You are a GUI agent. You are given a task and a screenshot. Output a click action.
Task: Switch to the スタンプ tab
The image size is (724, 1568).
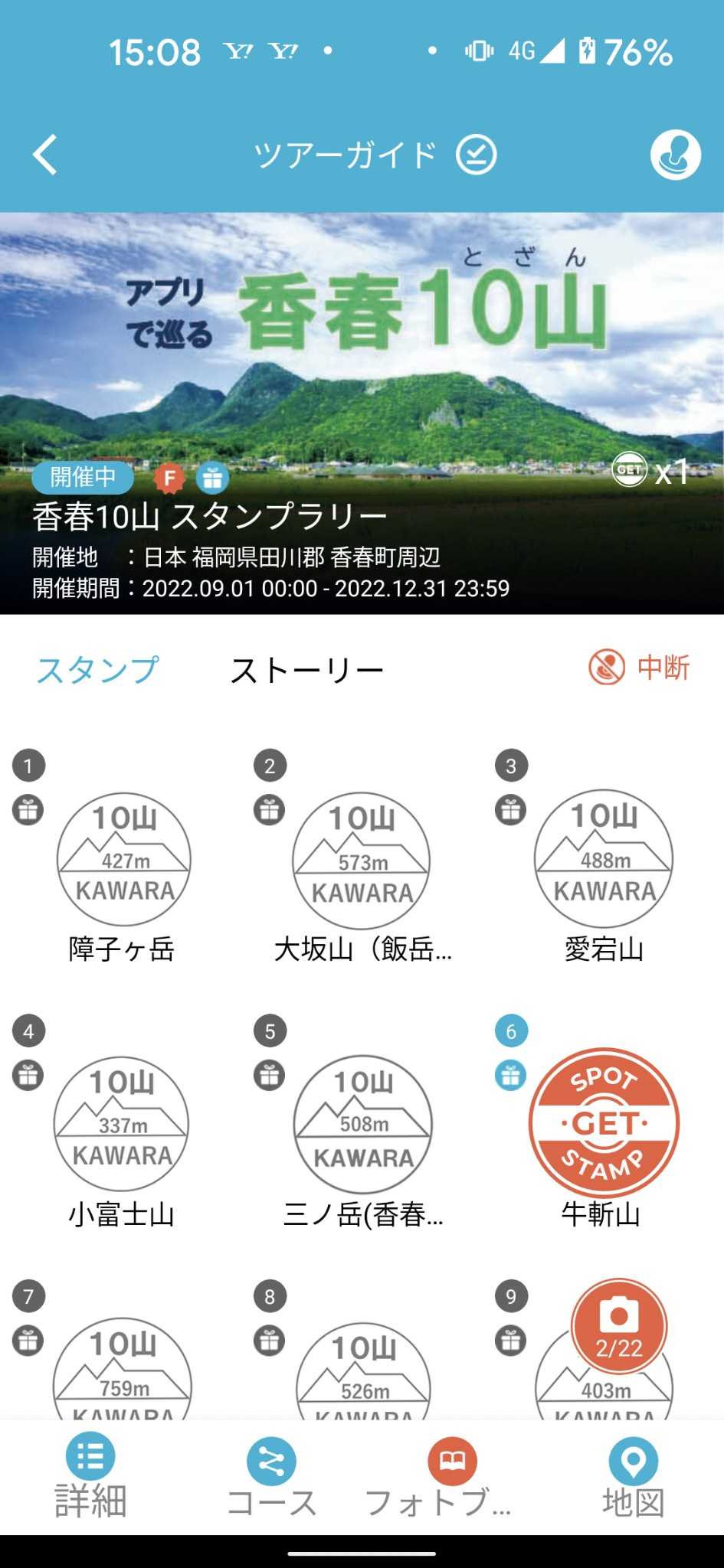click(x=97, y=669)
